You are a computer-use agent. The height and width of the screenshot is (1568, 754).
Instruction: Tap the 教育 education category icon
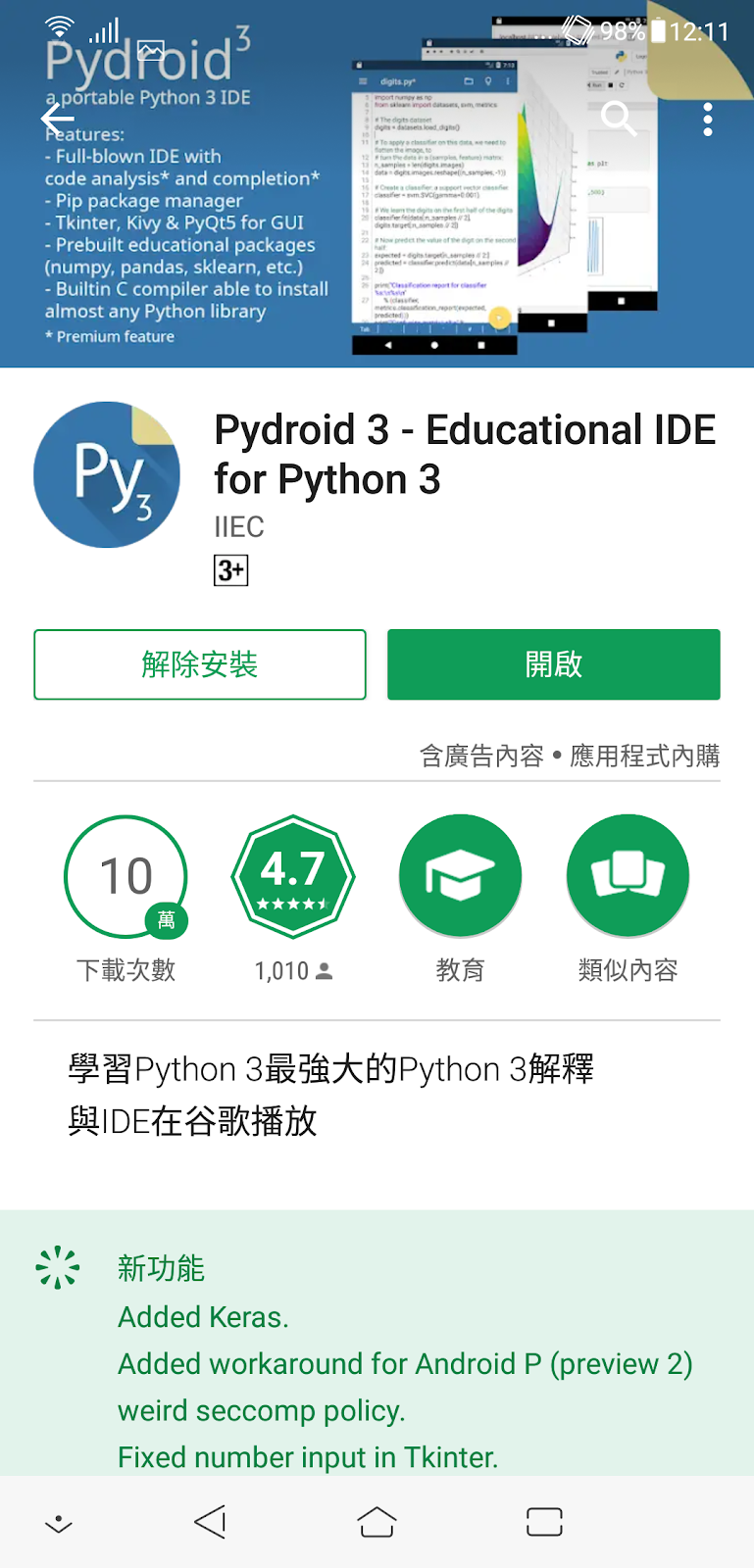click(460, 875)
